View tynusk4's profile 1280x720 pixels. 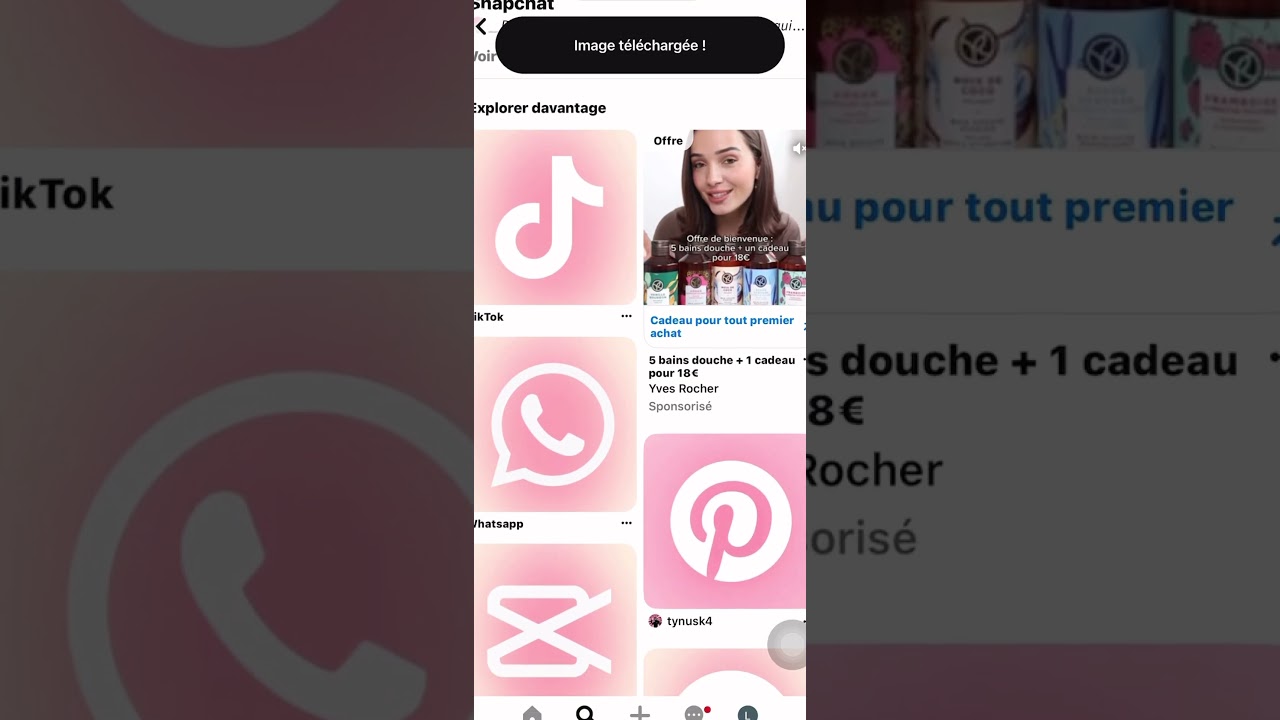click(x=689, y=621)
